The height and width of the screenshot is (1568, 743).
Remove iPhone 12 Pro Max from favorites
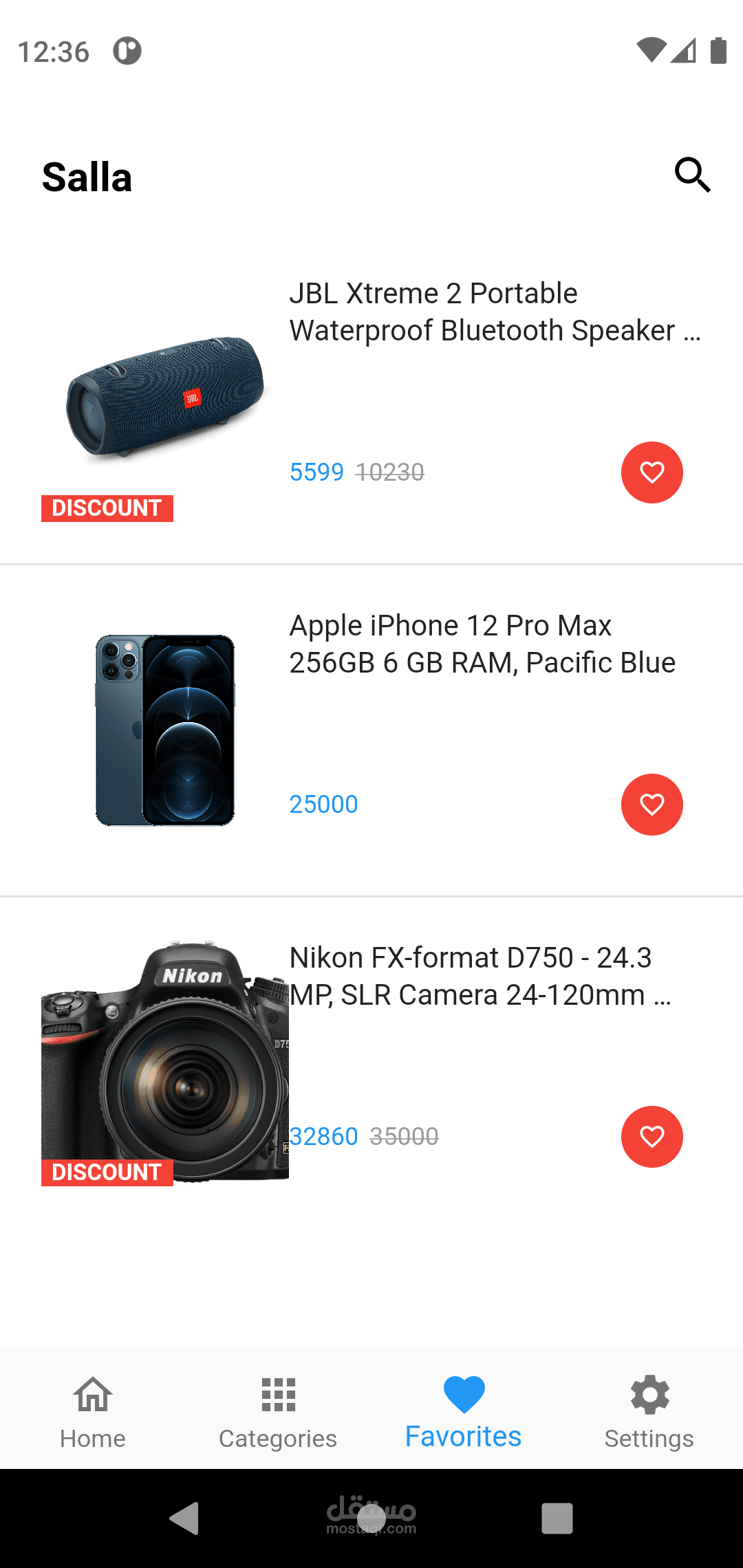coord(652,805)
